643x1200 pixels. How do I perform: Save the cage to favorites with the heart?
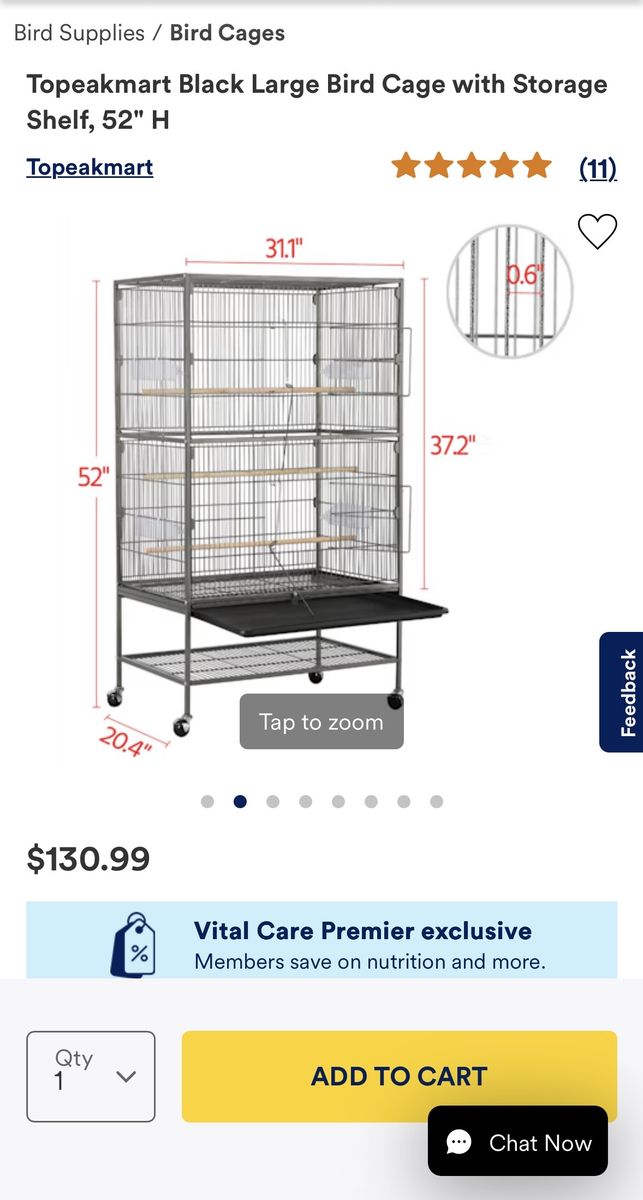tap(598, 232)
